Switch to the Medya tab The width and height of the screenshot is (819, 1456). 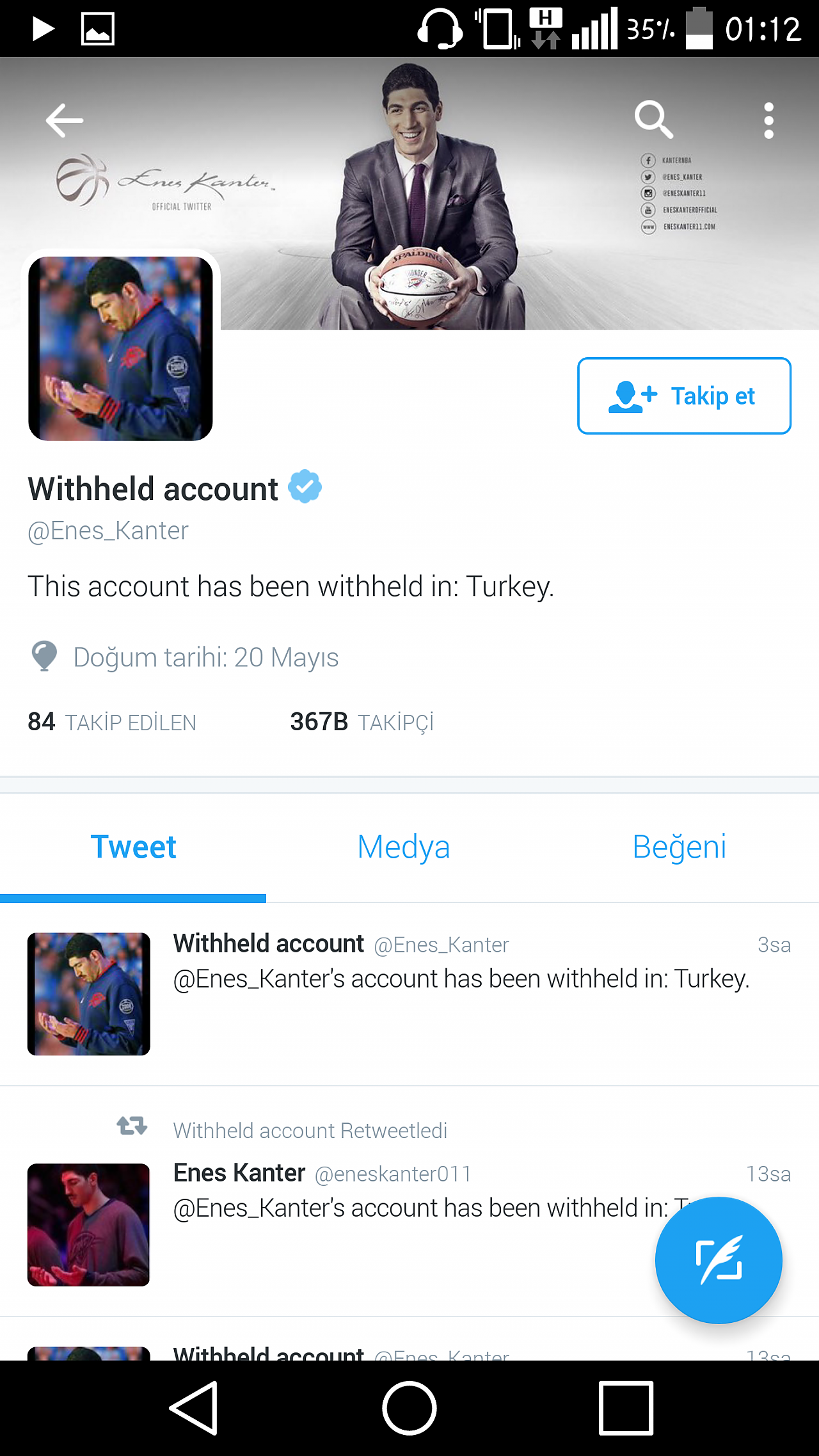coord(404,847)
